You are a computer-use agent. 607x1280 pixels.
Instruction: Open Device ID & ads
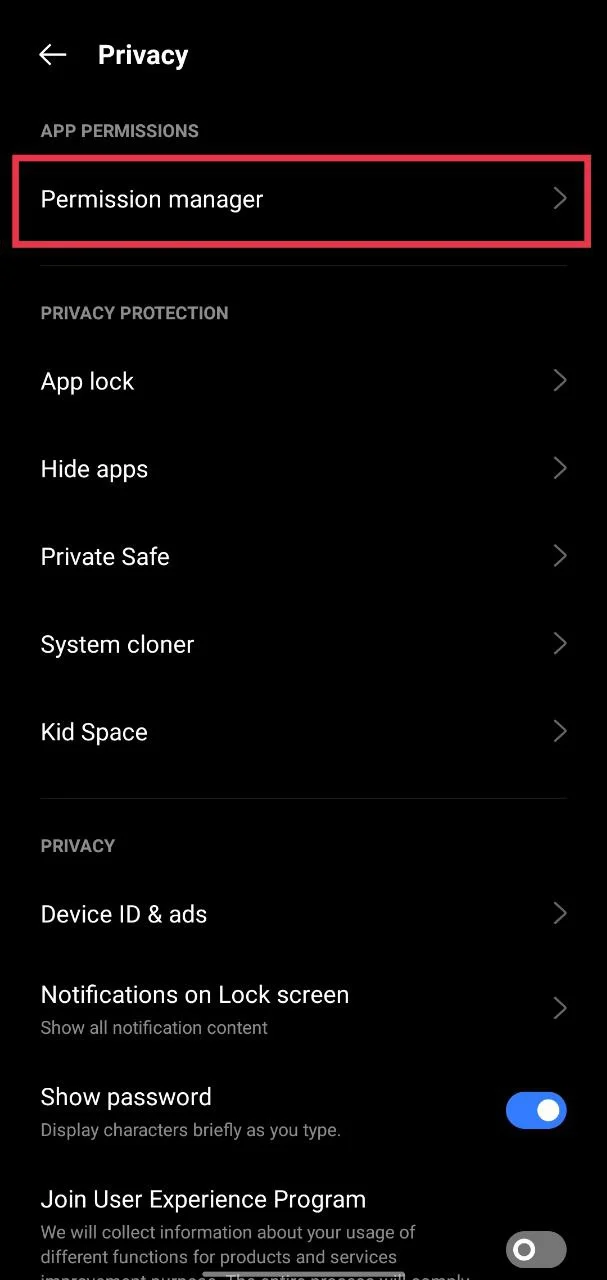click(300, 914)
